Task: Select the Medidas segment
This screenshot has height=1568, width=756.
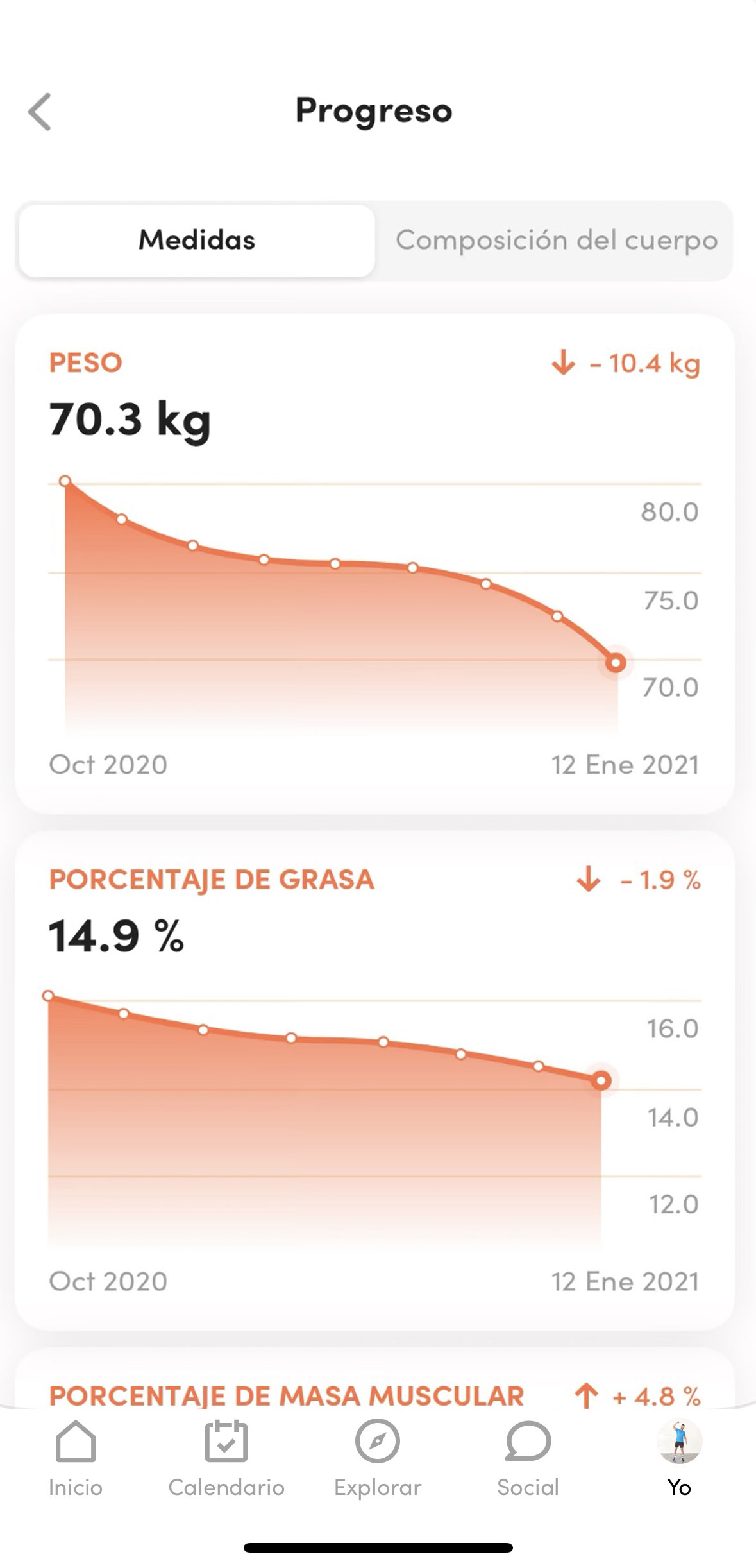Action: [x=197, y=241]
